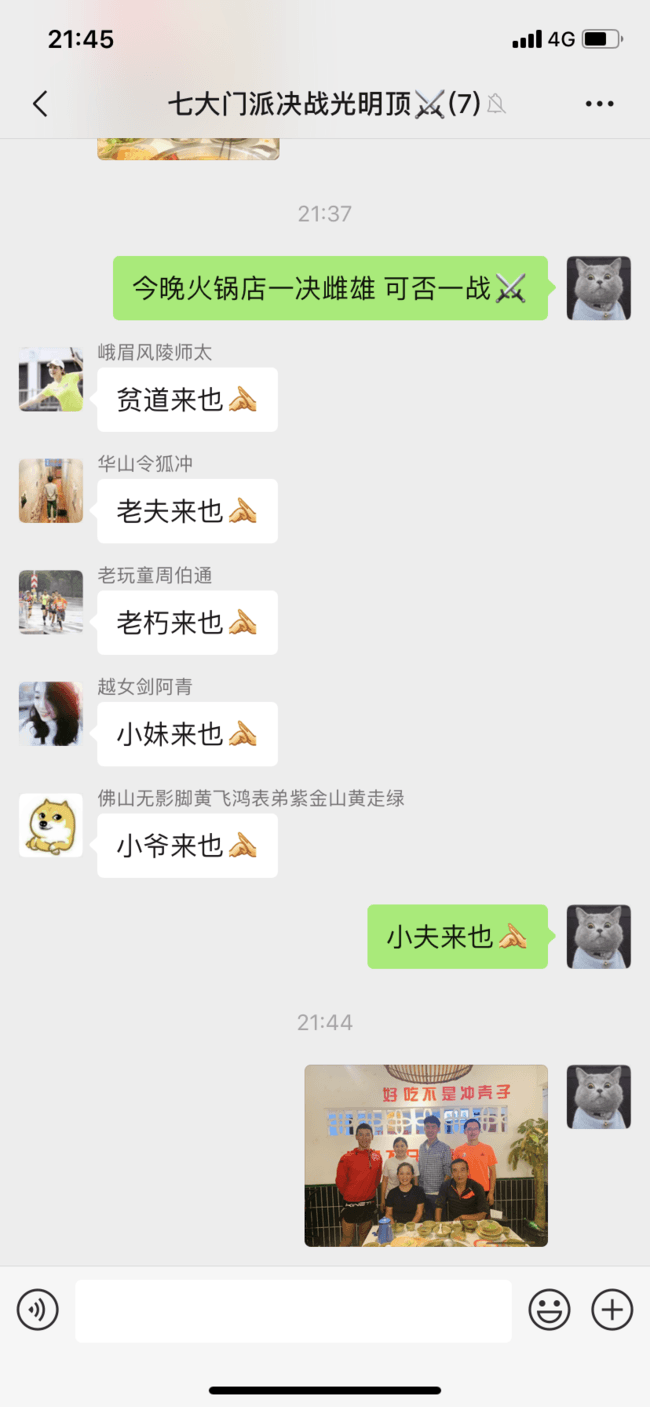Switch to voice message input
650x1407 pixels.
[38, 1310]
